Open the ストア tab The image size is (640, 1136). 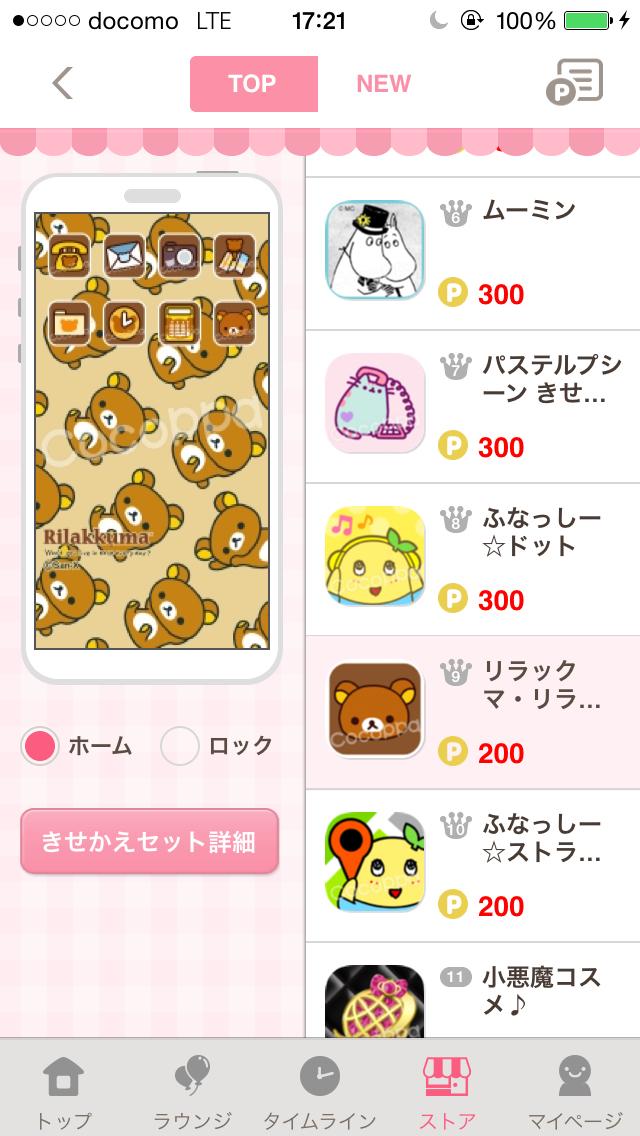coord(447,1088)
